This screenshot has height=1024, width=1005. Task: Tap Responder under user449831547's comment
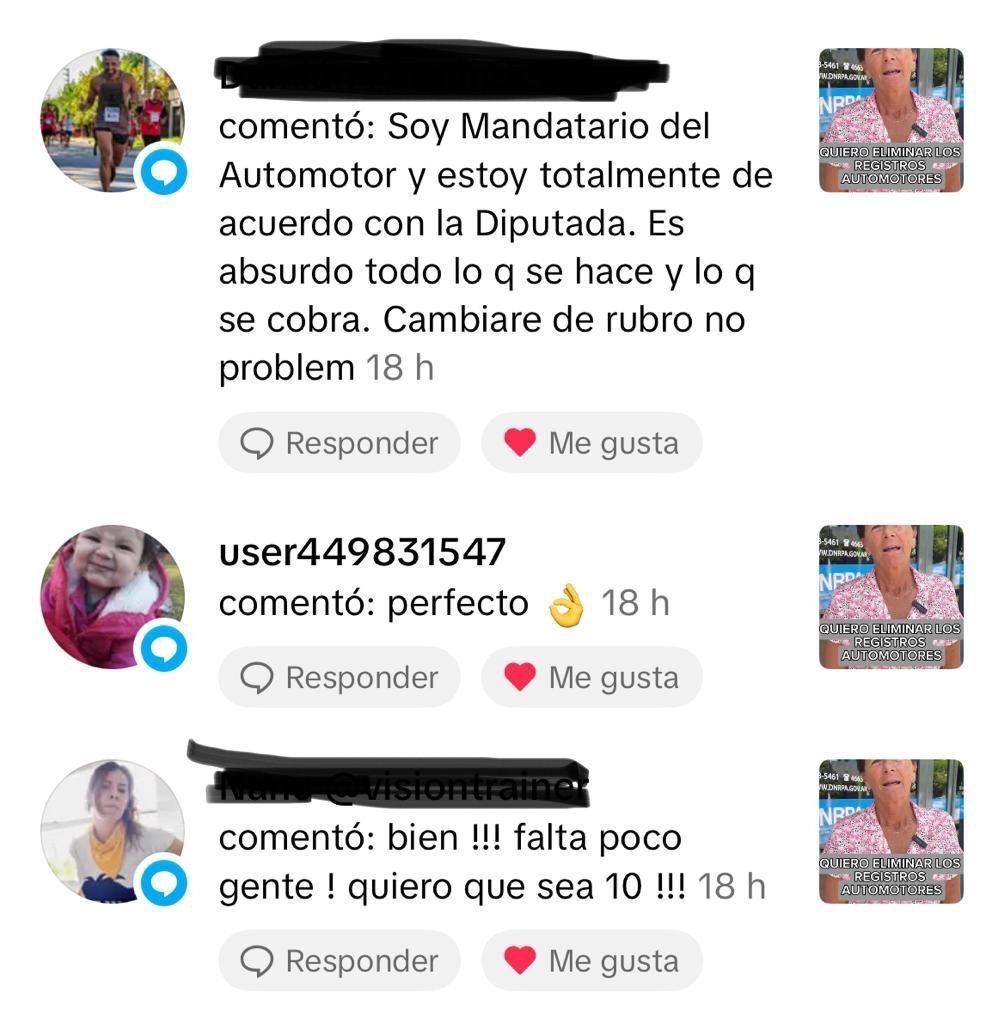pyautogui.click(x=339, y=677)
